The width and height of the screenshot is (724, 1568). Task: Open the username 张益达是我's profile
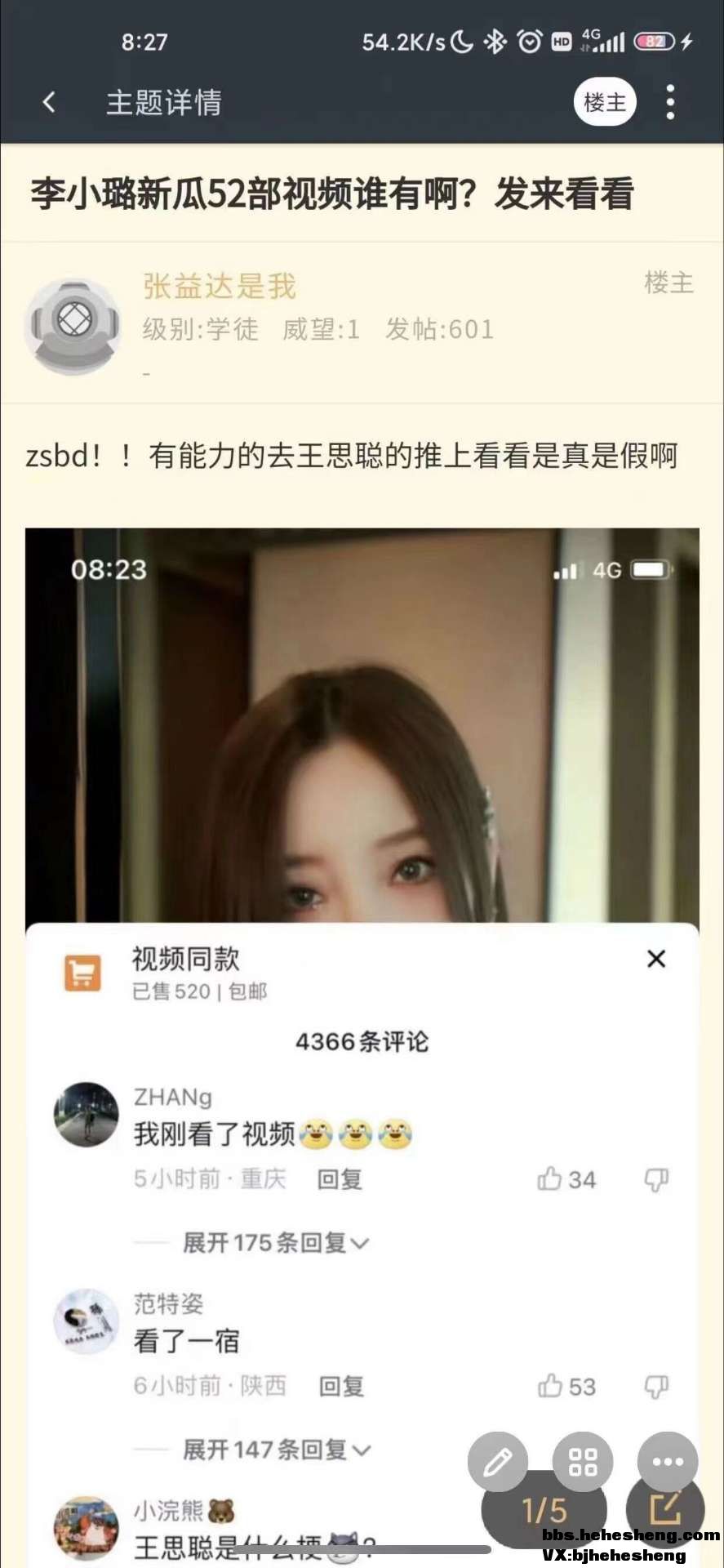[x=219, y=286]
